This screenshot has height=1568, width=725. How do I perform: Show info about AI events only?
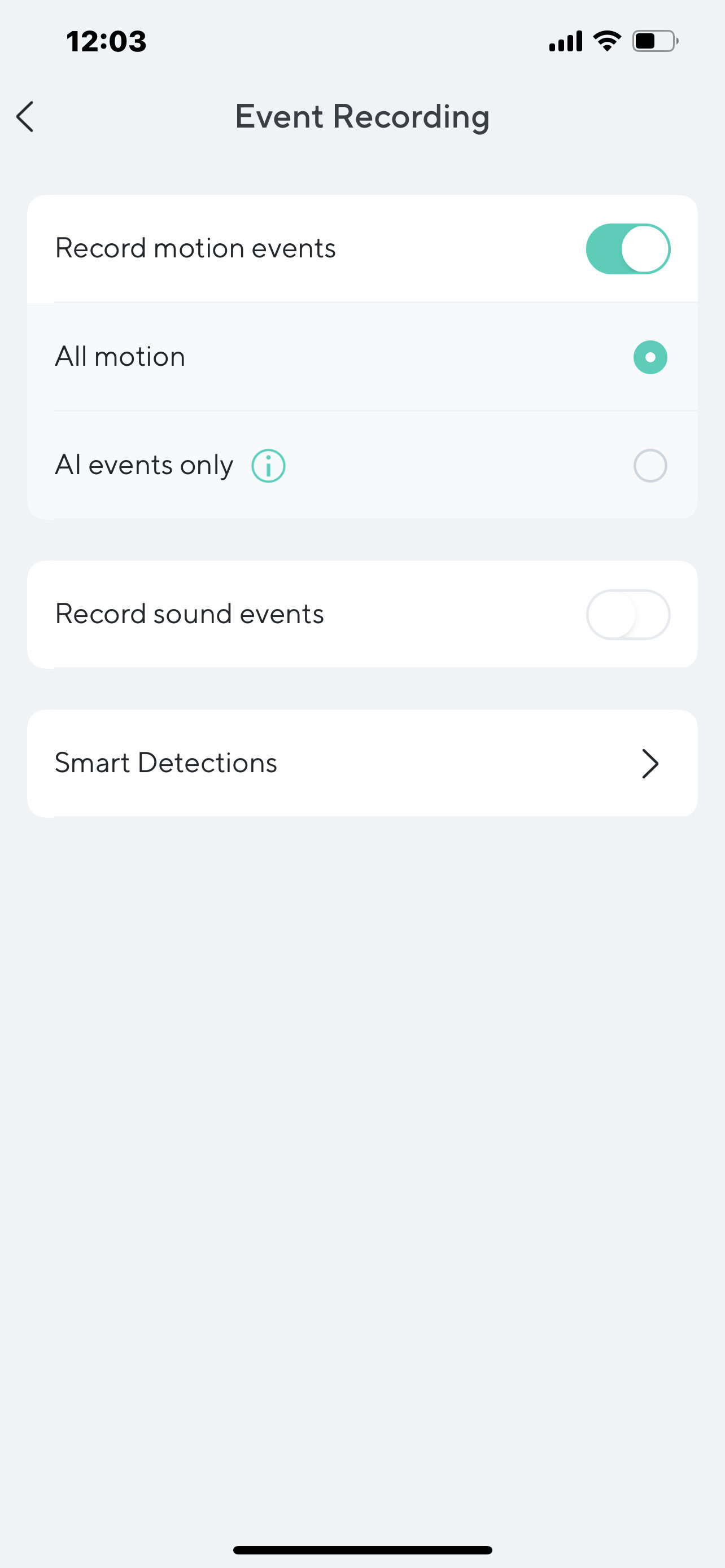[268, 466]
